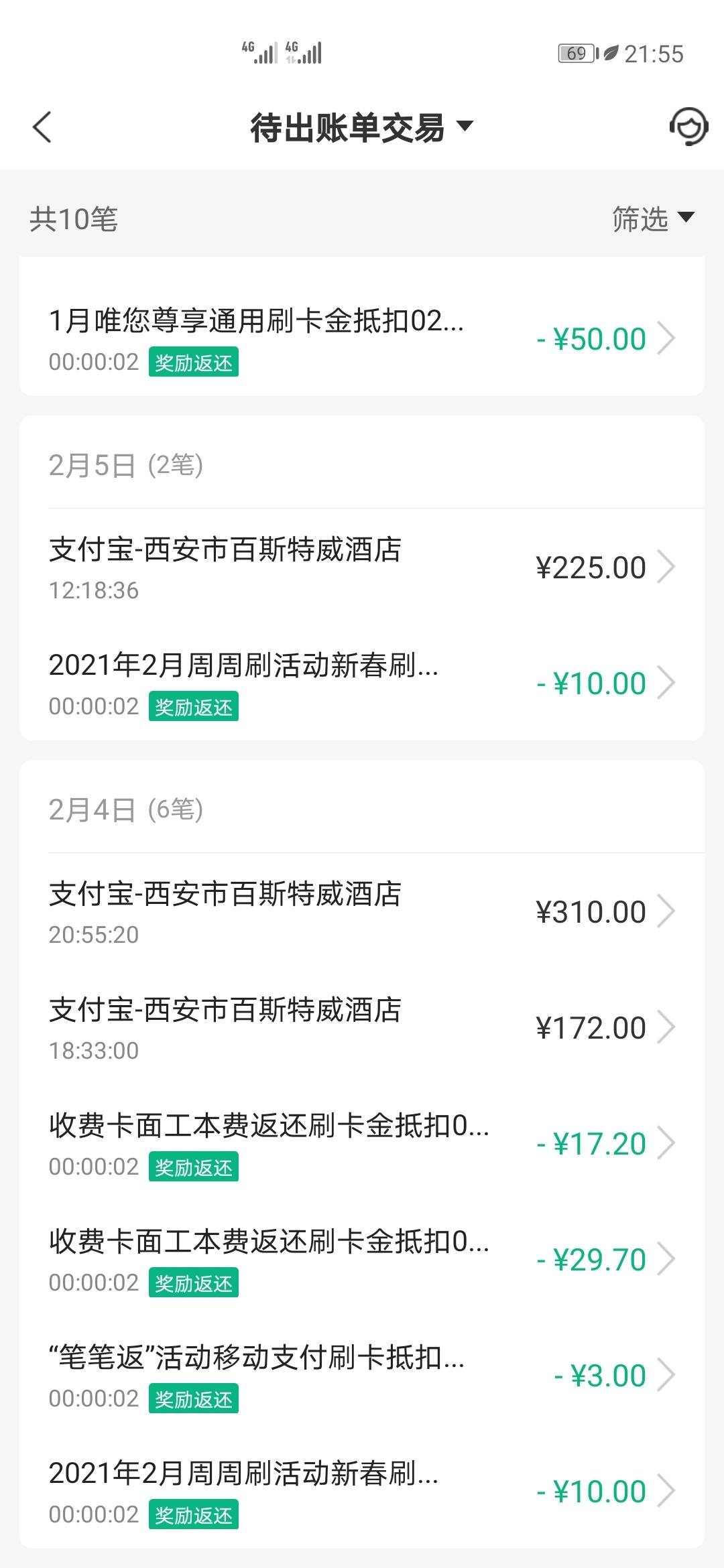Open the -¥3.00 笔笔返 reward transaction

click(x=362, y=1376)
